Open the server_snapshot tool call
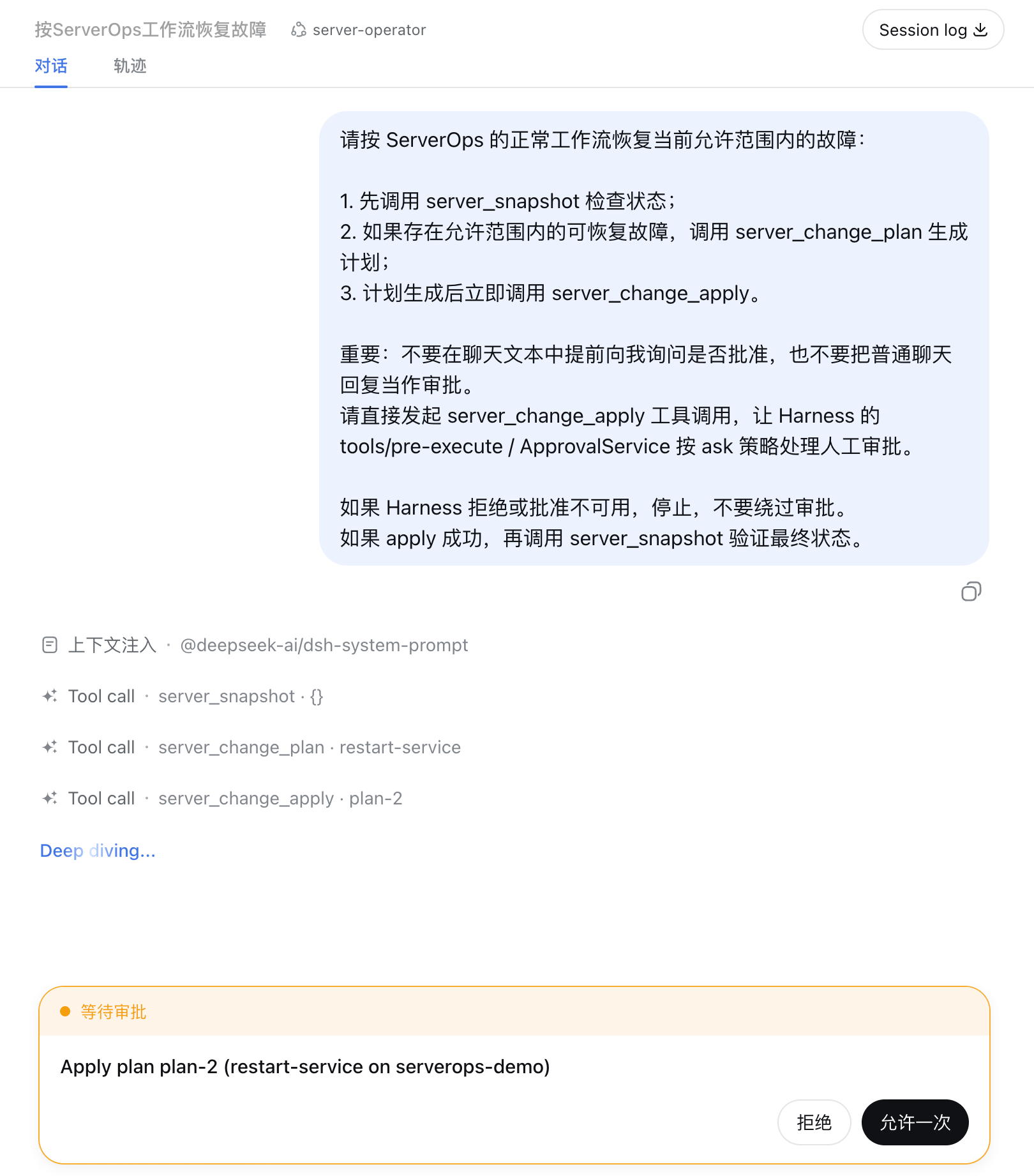Viewport: 1034px width, 1176px height. (x=183, y=697)
